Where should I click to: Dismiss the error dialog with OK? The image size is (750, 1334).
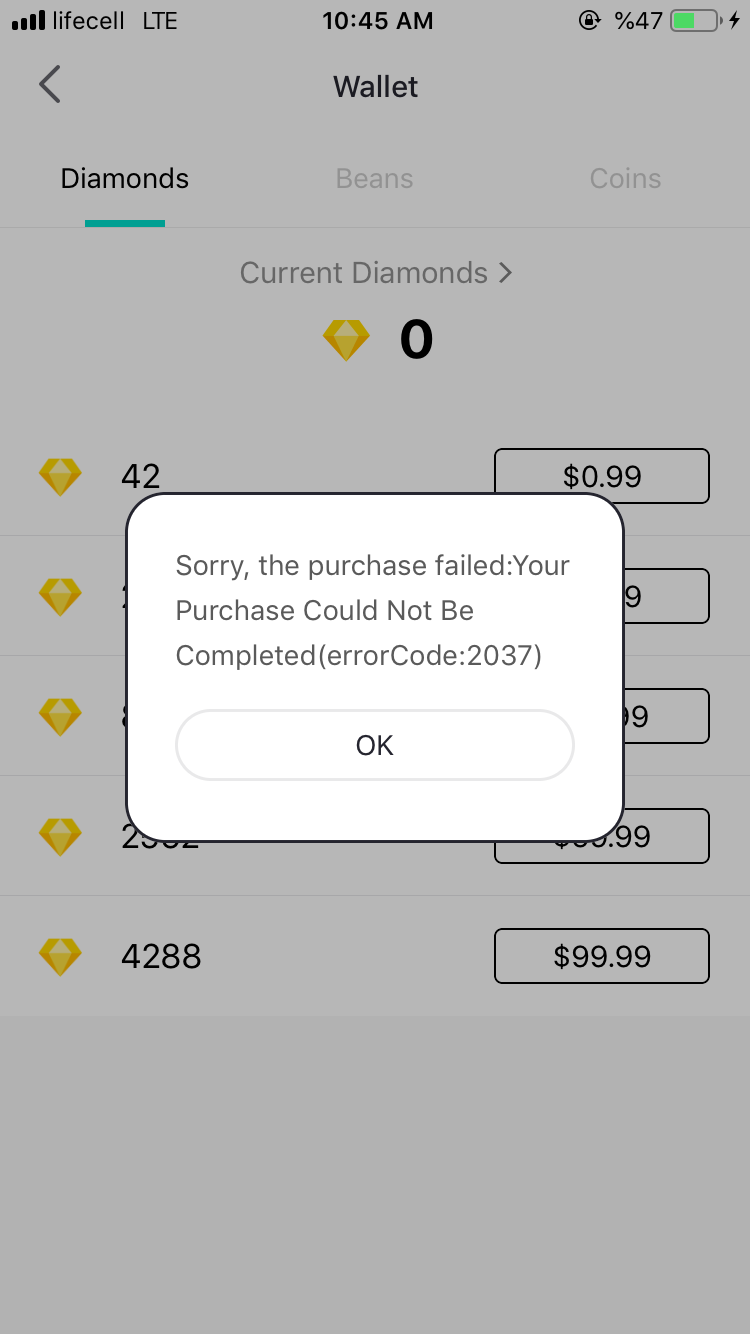click(x=374, y=745)
